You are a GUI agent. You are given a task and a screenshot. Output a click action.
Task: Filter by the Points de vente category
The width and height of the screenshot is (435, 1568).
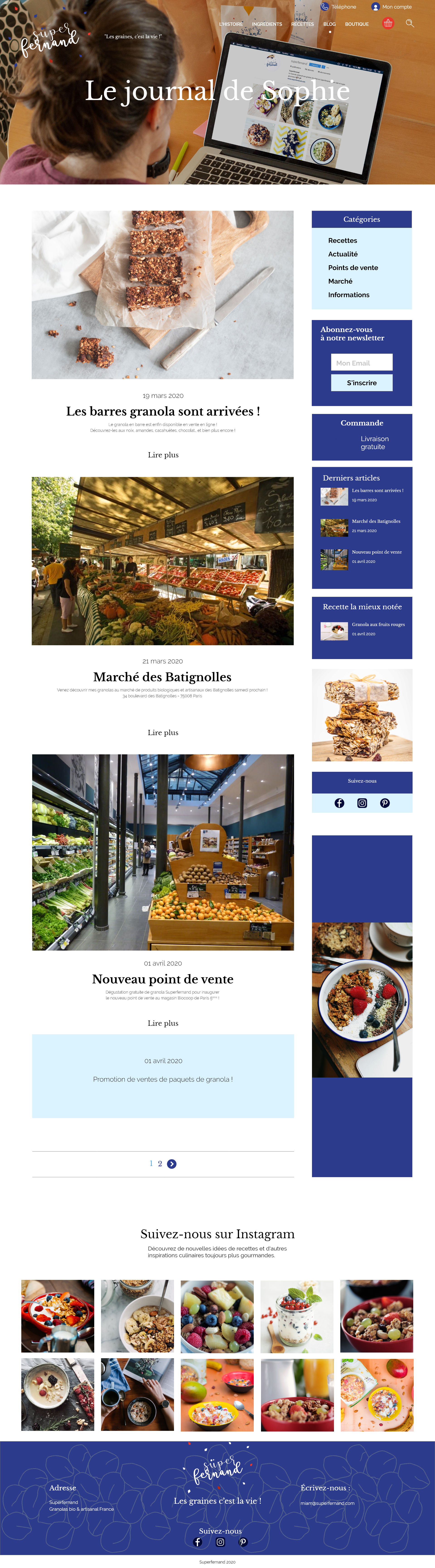(x=353, y=268)
